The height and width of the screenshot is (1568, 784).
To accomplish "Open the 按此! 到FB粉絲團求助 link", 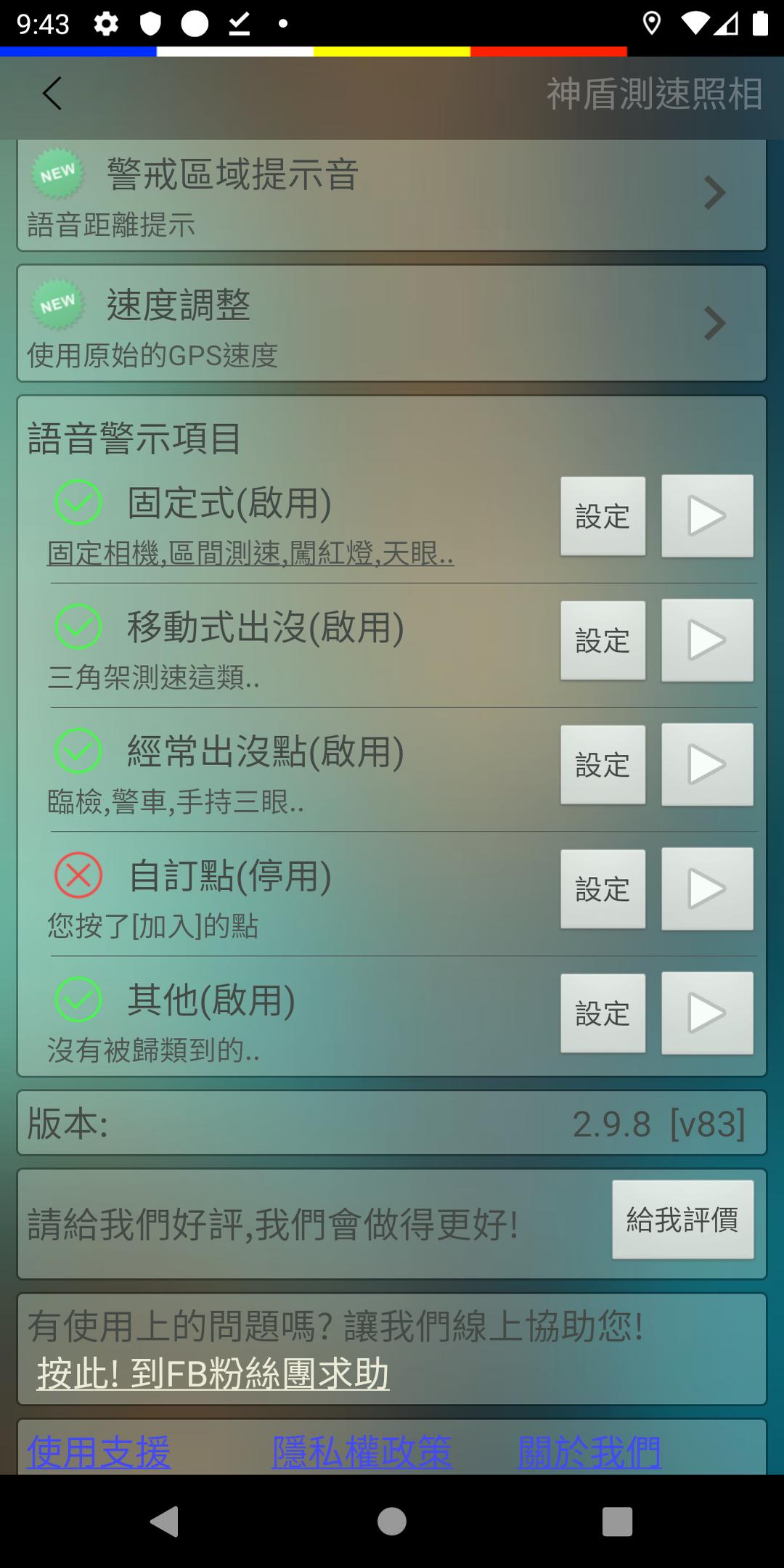I will 213,1374.
